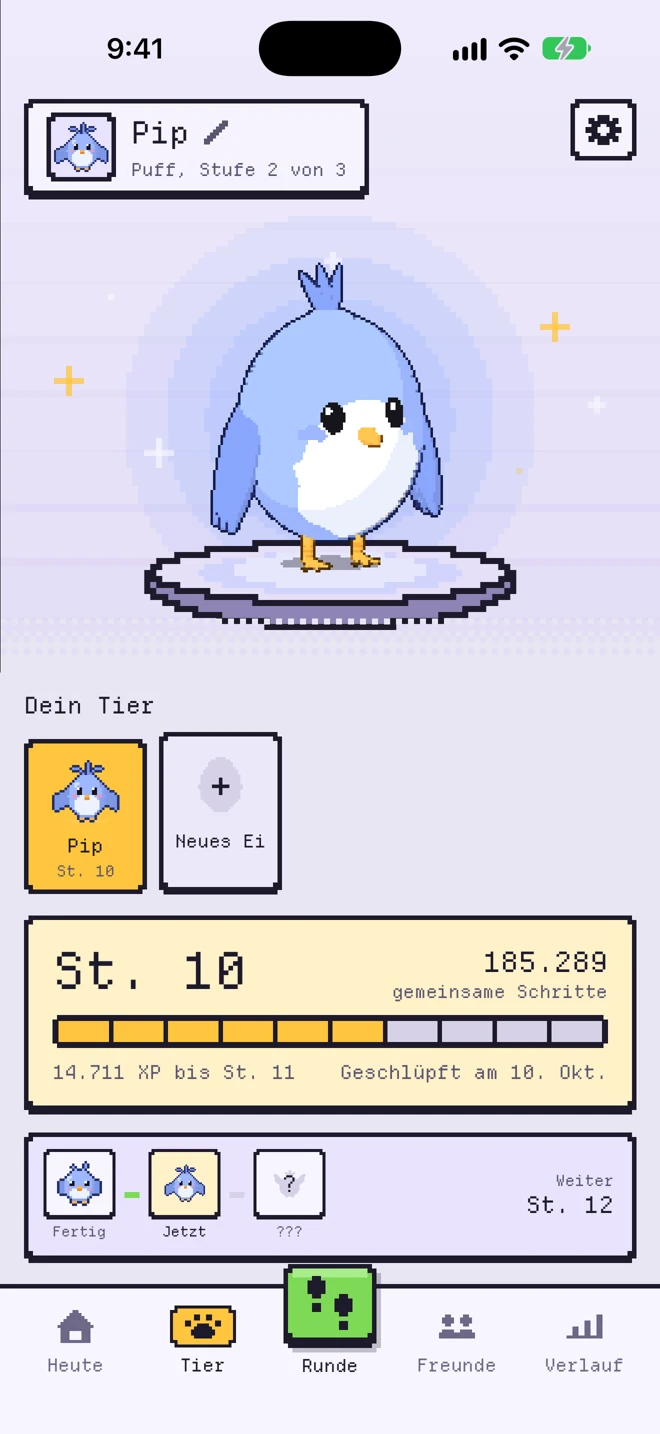
Task: Add a new egg with Neues Ei
Action: pos(220,812)
